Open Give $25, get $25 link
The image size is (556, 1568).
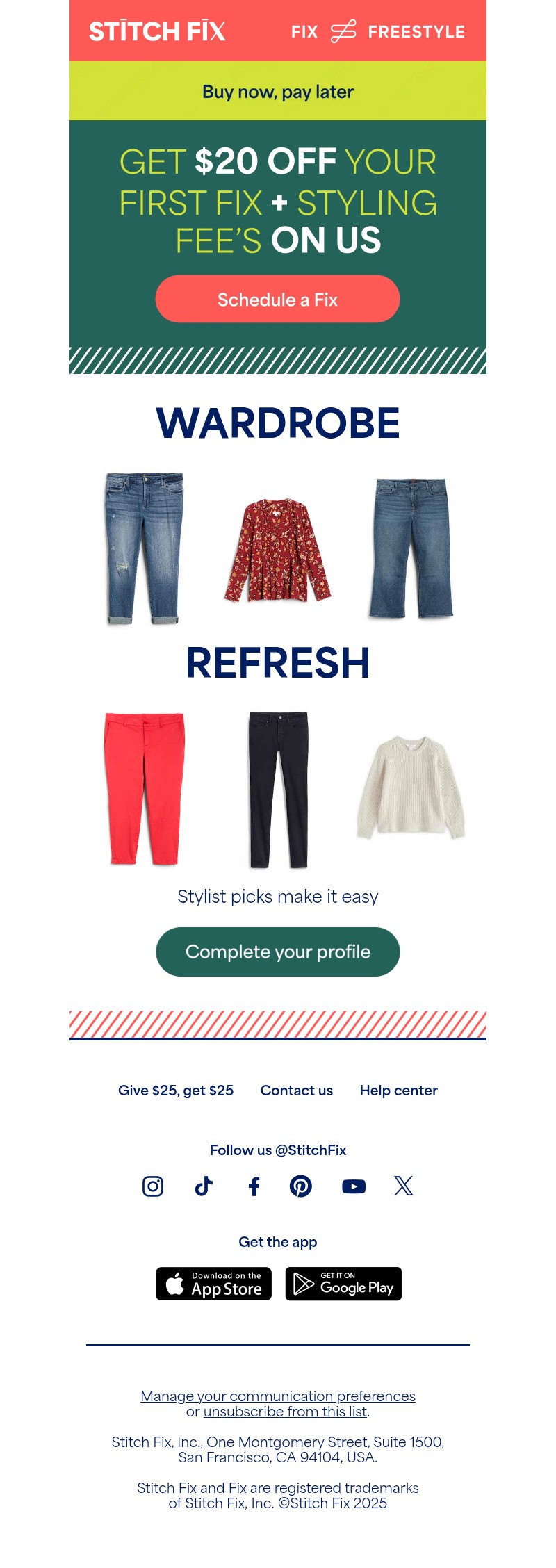(x=176, y=1091)
